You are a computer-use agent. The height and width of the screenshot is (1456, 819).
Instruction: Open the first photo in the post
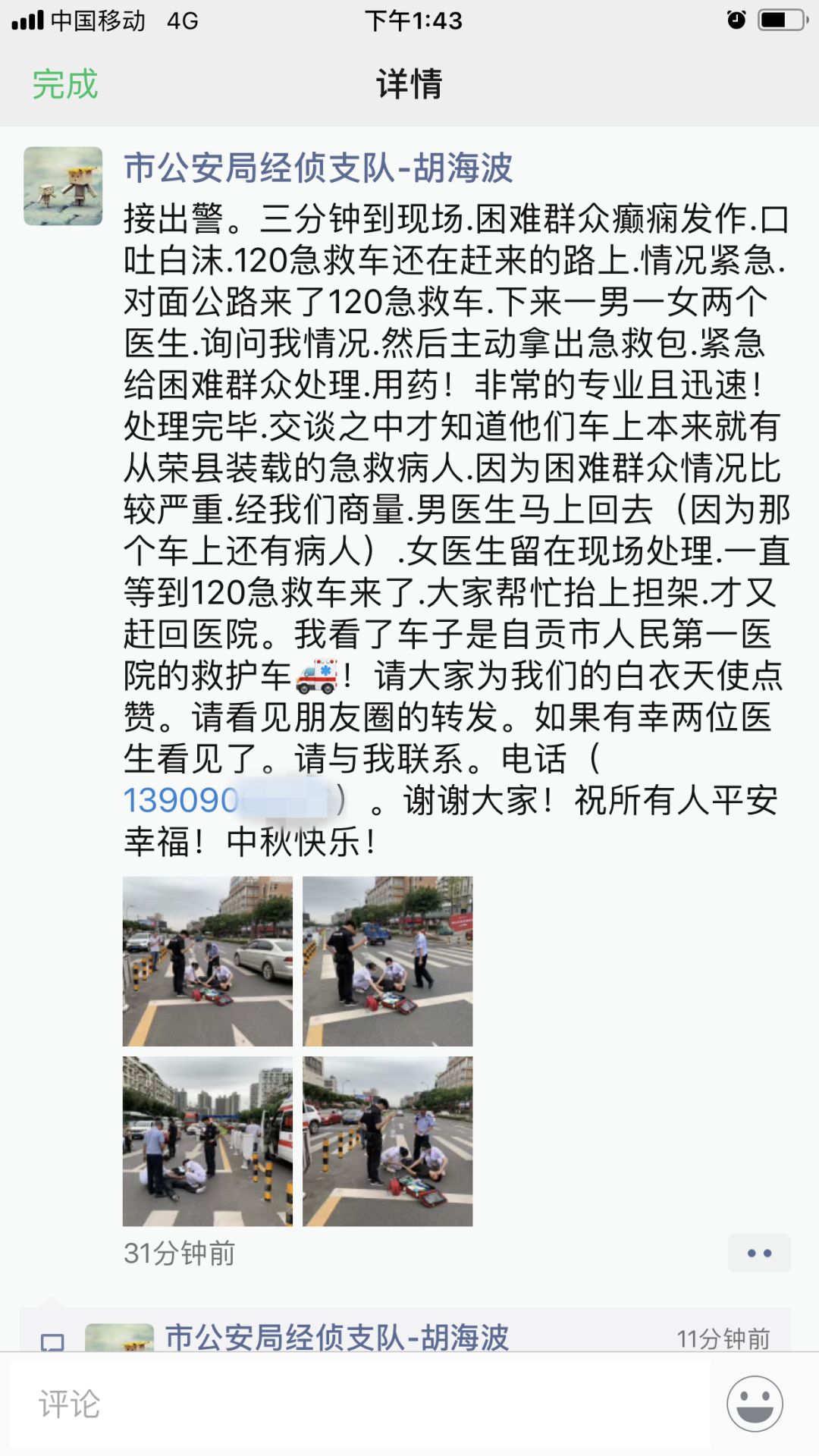[208, 961]
